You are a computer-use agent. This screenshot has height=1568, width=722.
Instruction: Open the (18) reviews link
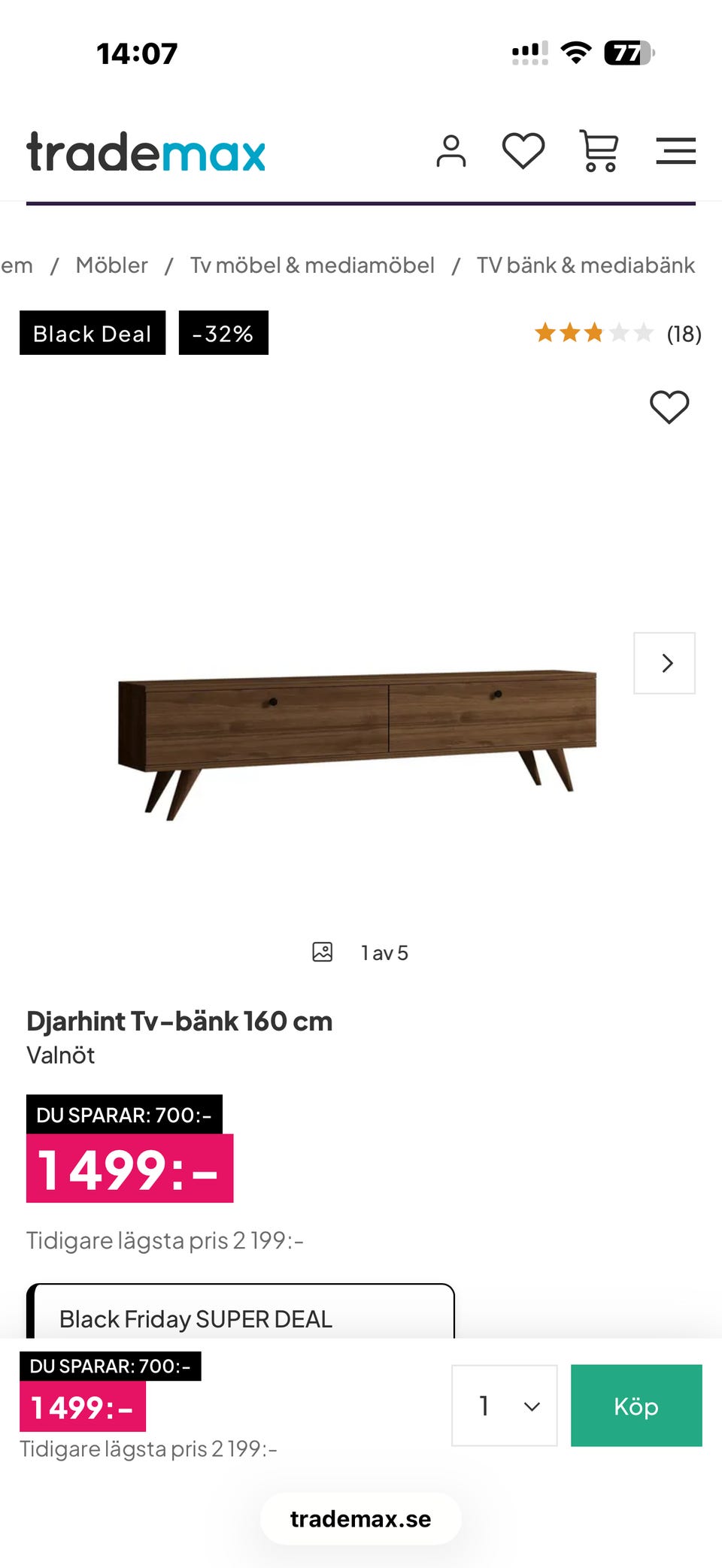coord(684,333)
